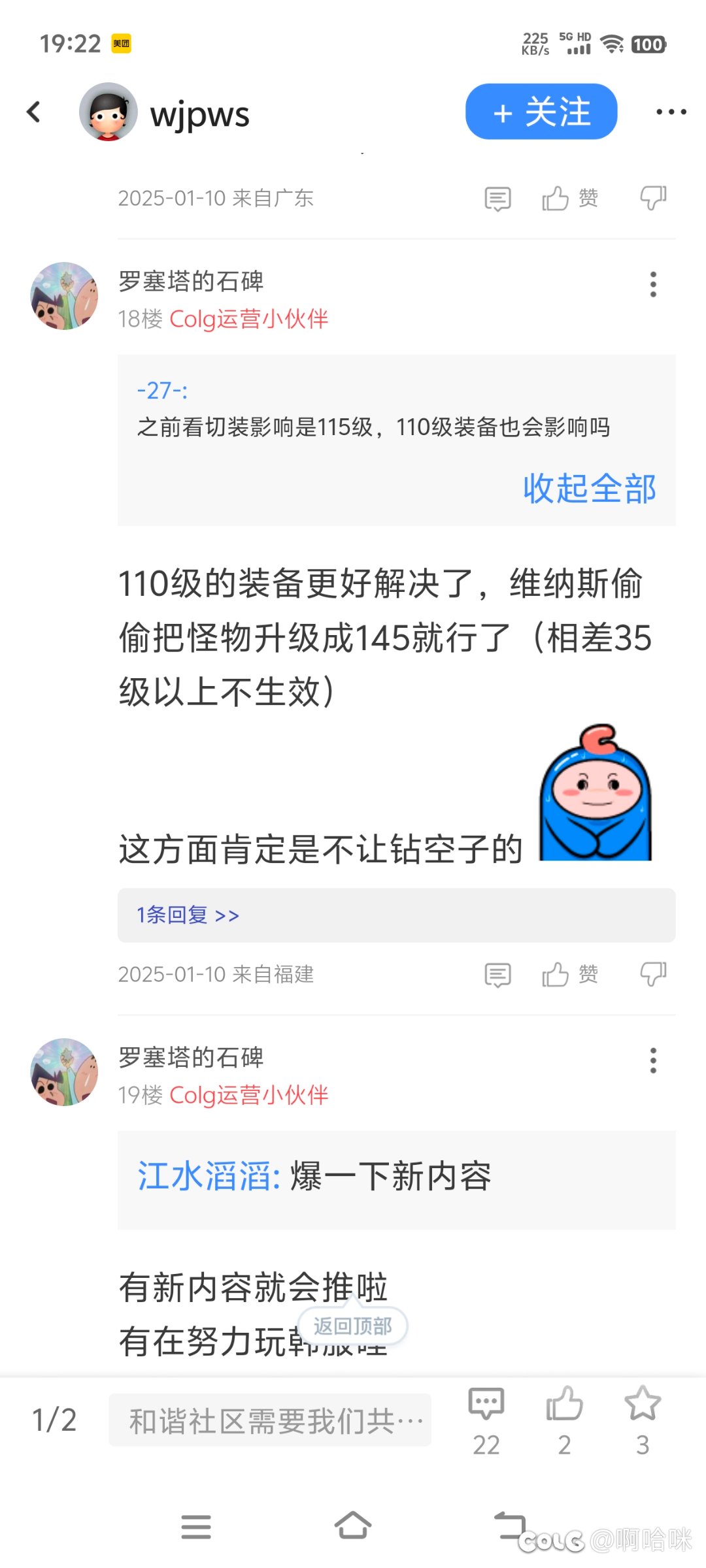Open the page selector 1/2

54,1420
